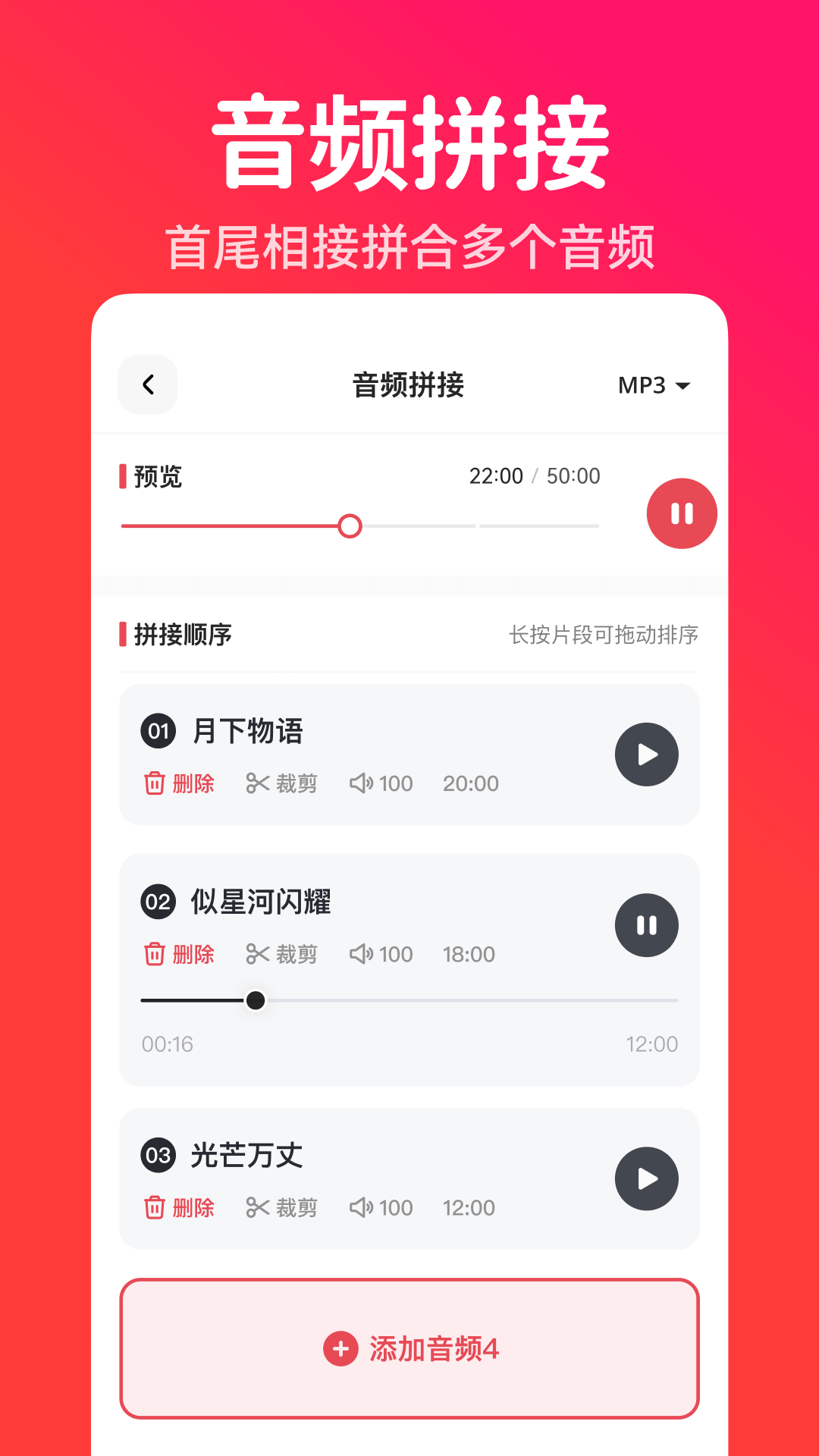
Task: Pause the 似星河闪耀 clip
Action: click(x=646, y=925)
